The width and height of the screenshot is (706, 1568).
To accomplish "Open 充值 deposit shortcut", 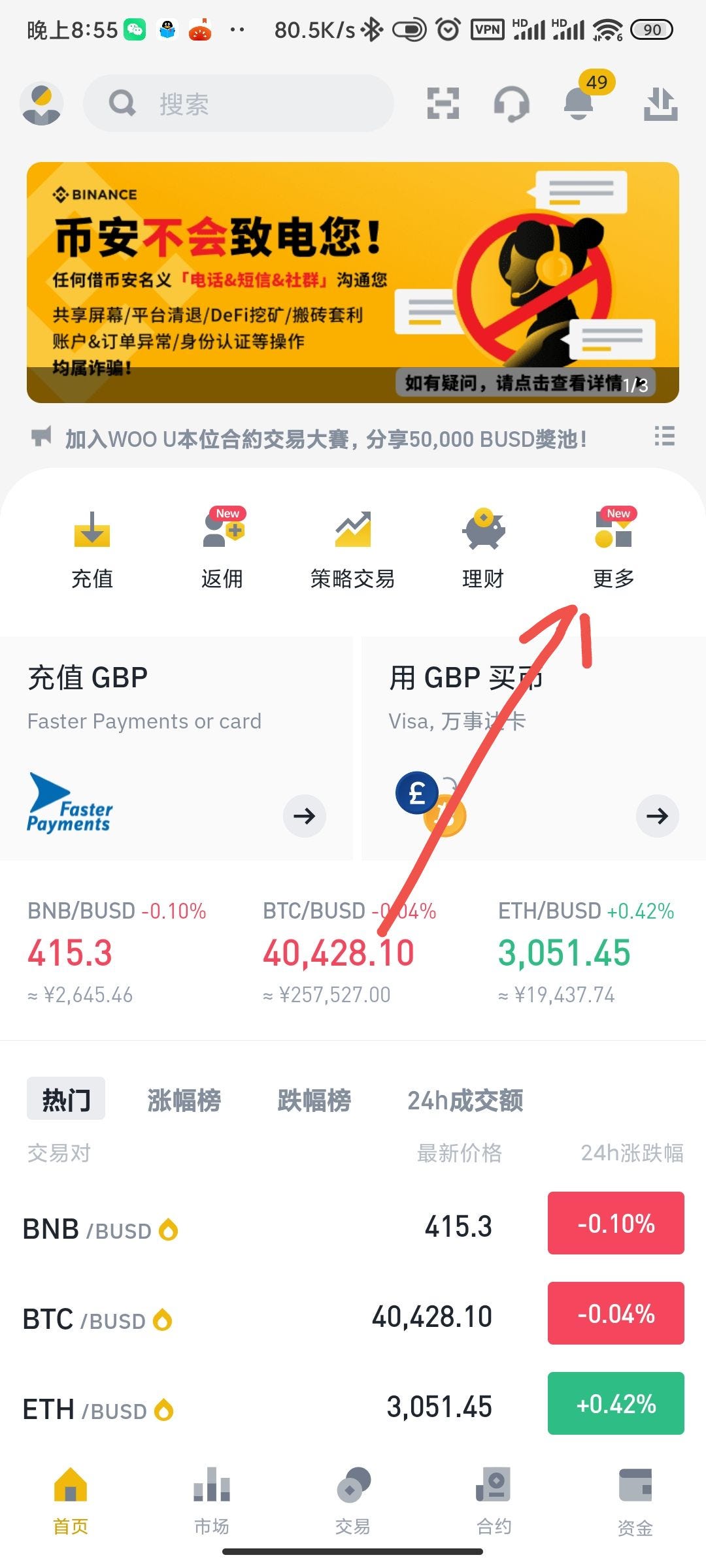I will [x=92, y=549].
